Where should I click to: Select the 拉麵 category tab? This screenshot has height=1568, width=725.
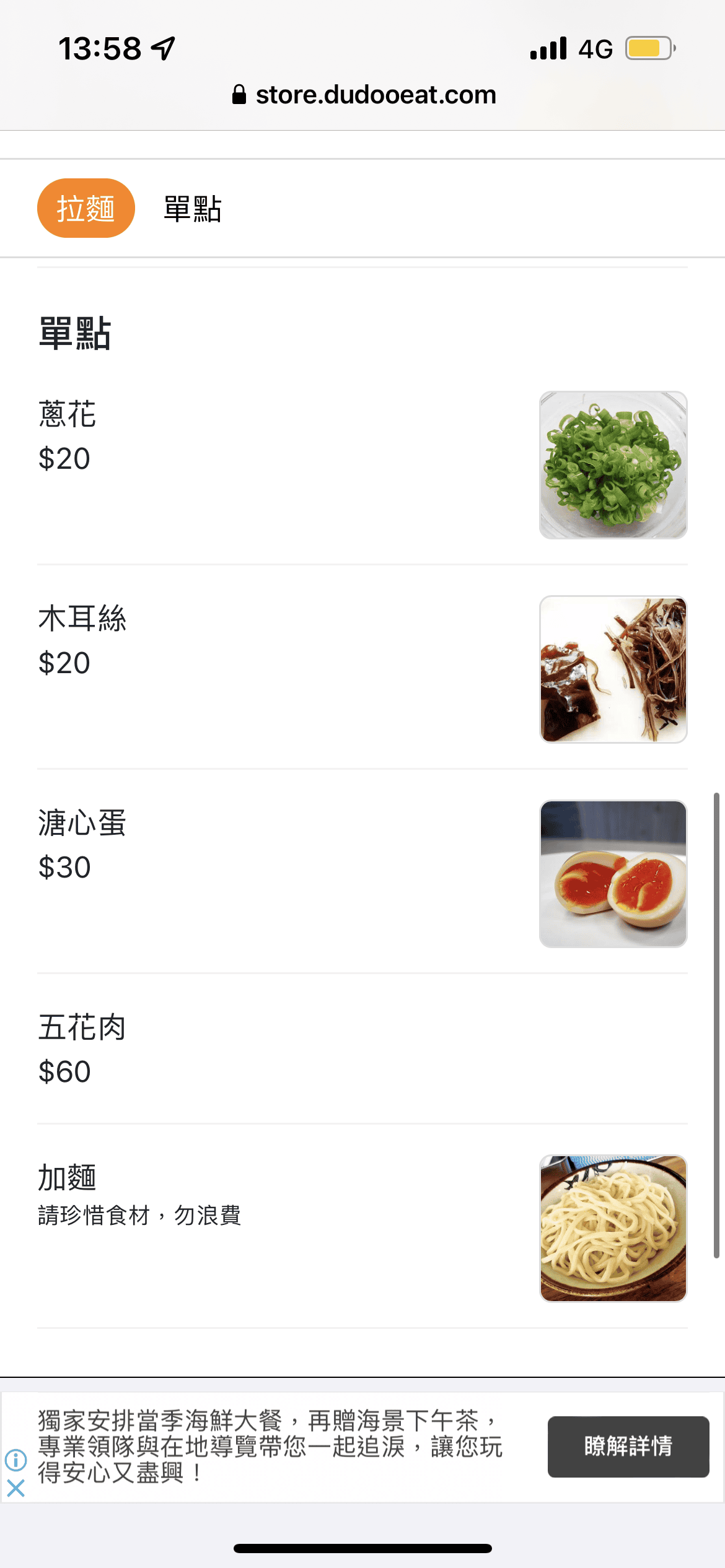click(x=86, y=207)
